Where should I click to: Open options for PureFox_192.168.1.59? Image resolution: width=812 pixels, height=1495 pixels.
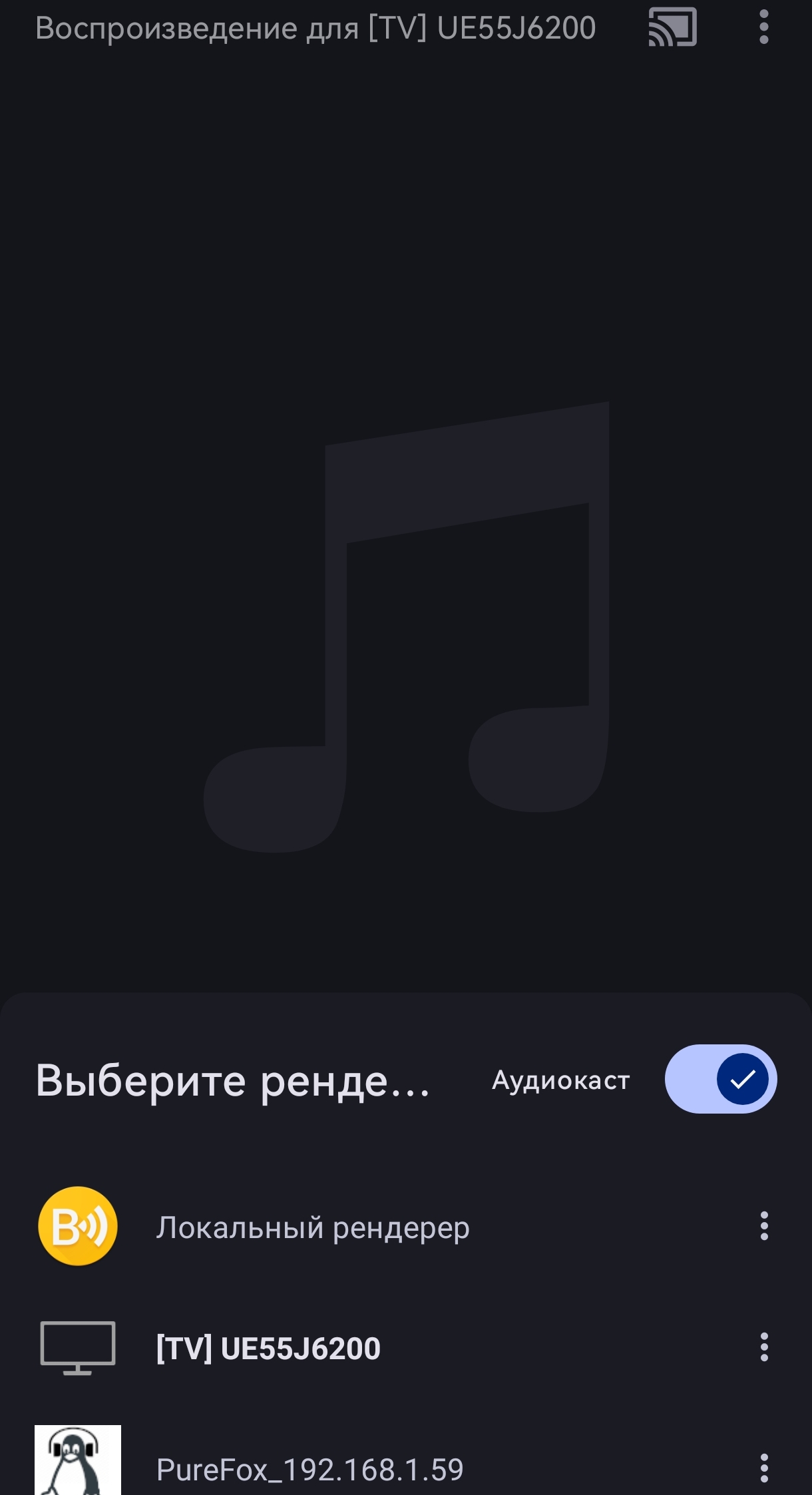(x=764, y=1468)
